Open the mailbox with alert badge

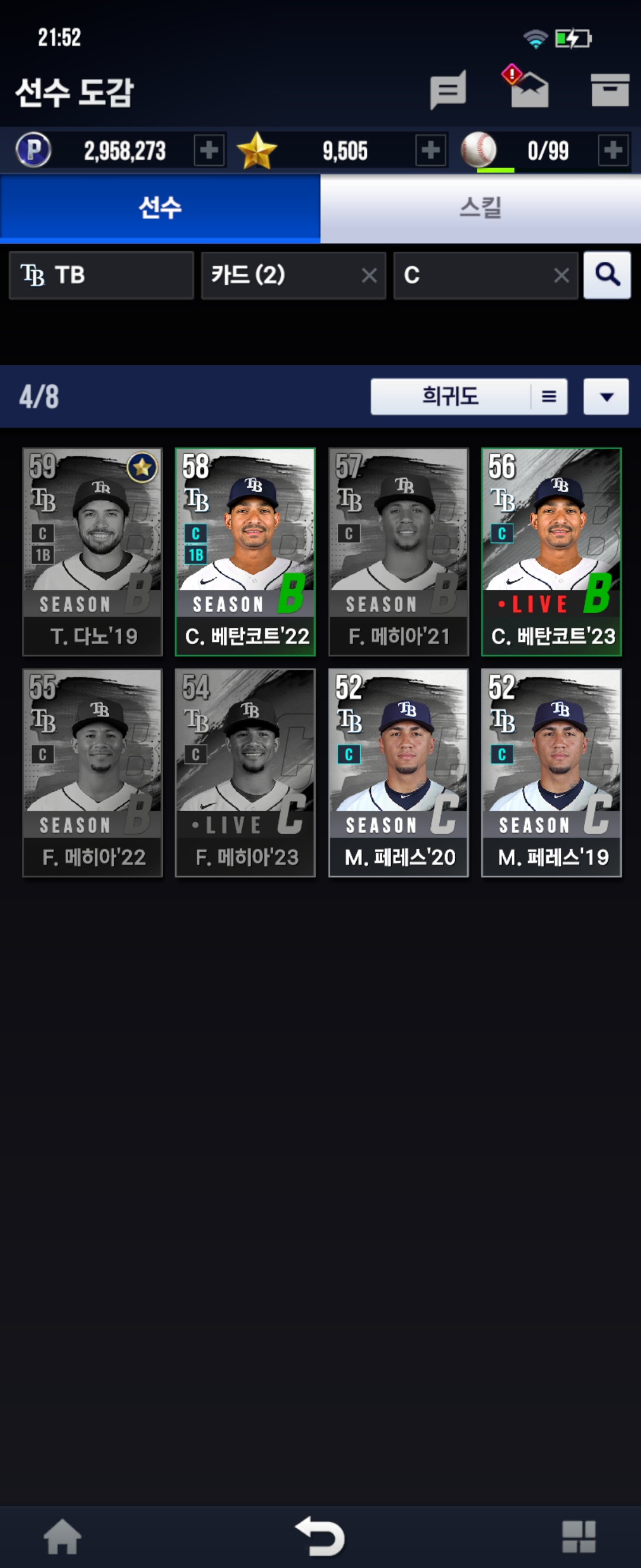526,87
